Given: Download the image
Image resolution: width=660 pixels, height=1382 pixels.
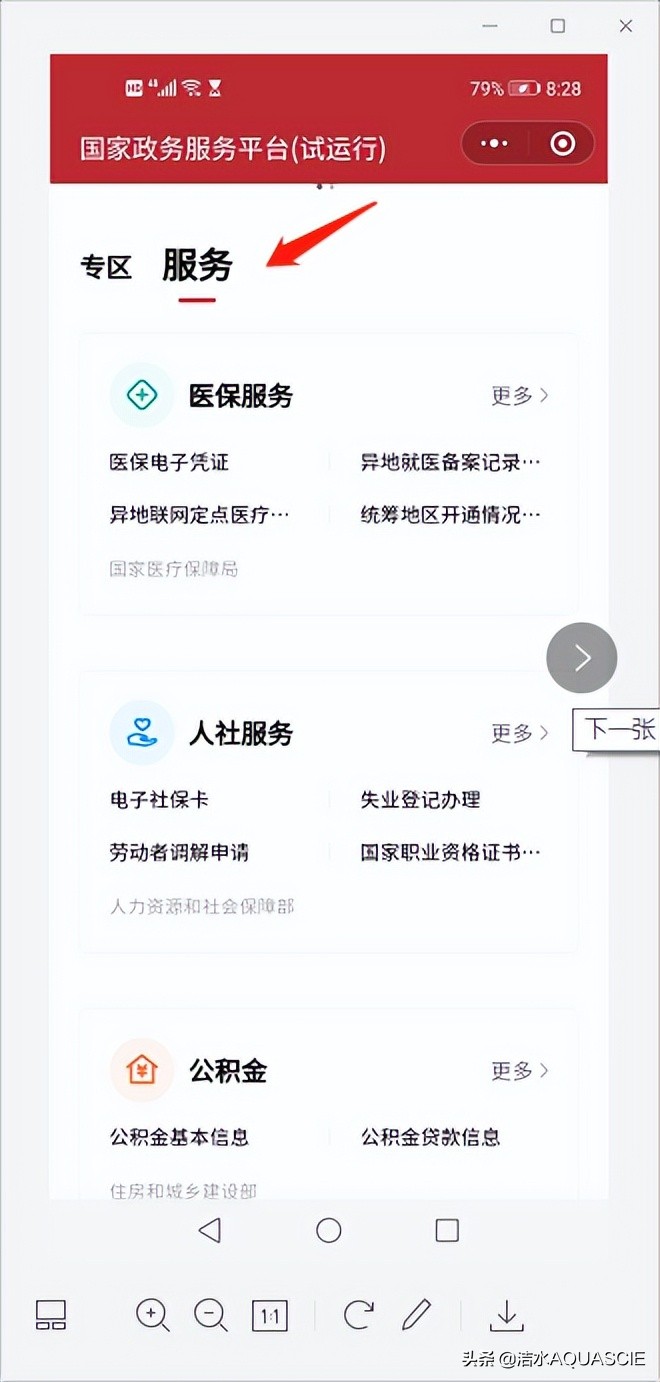Looking at the screenshot, I should tap(507, 1315).
